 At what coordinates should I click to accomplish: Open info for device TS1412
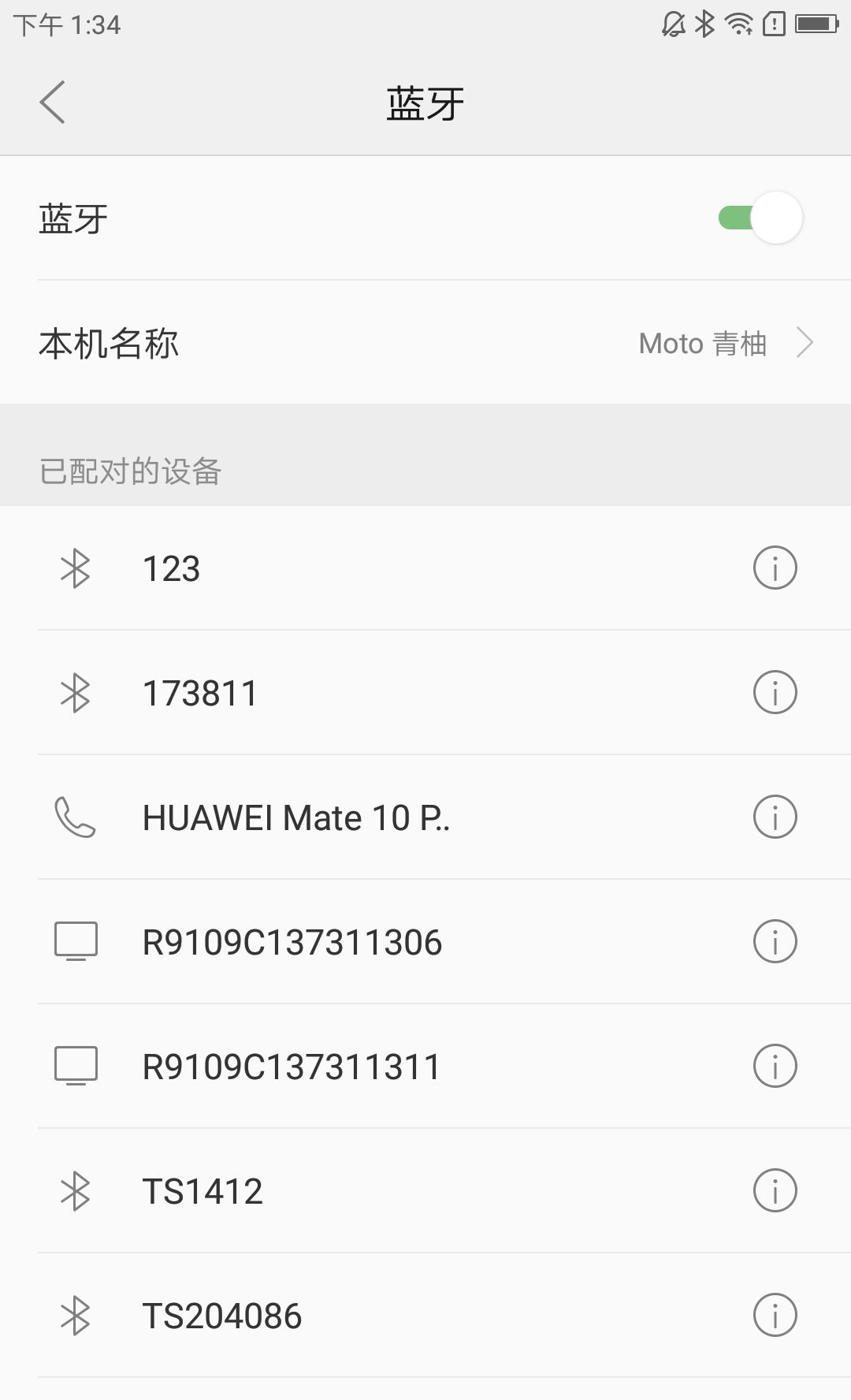point(775,1190)
